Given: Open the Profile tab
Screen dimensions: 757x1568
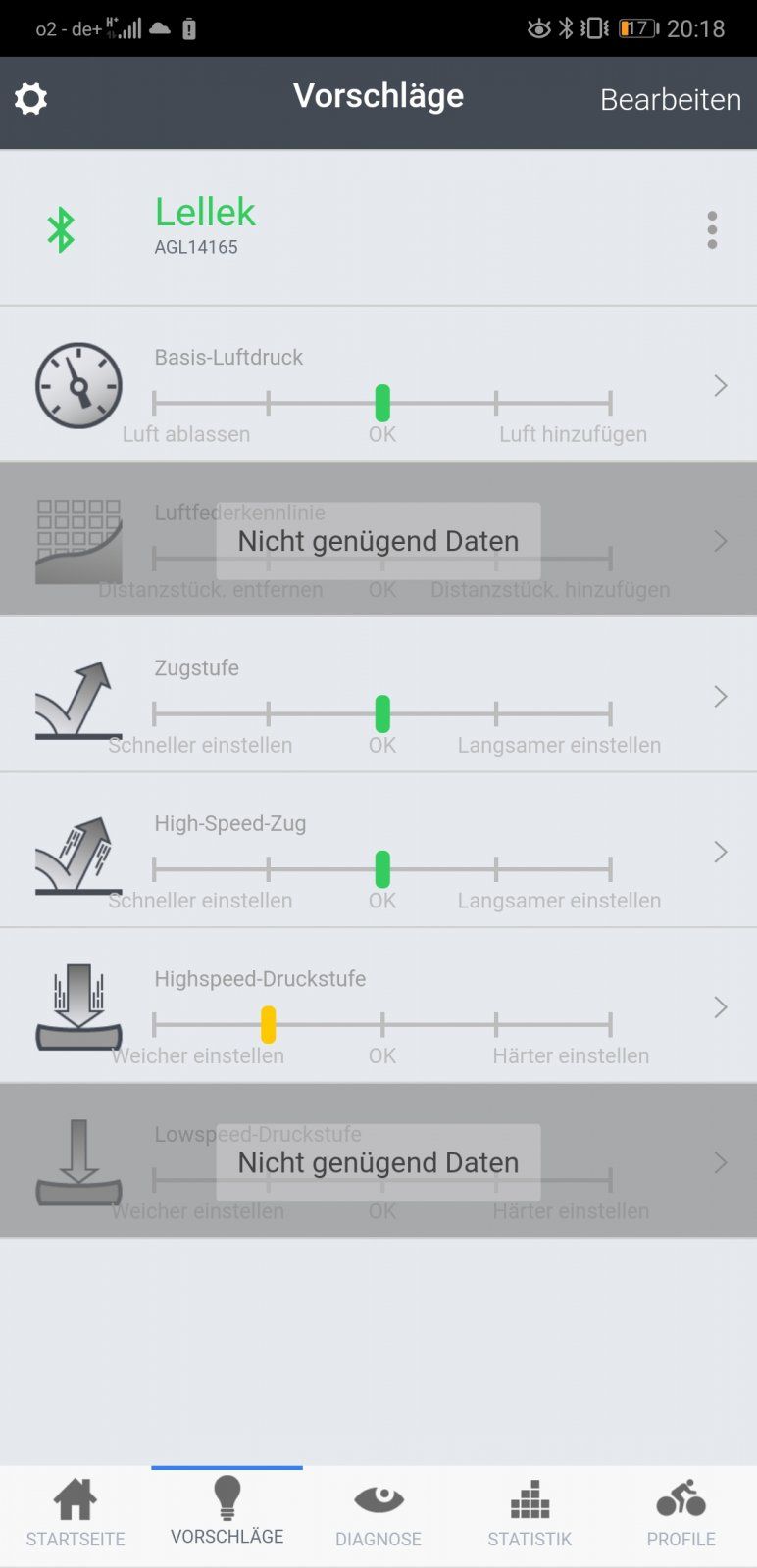Looking at the screenshot, I should point(681,1514).
